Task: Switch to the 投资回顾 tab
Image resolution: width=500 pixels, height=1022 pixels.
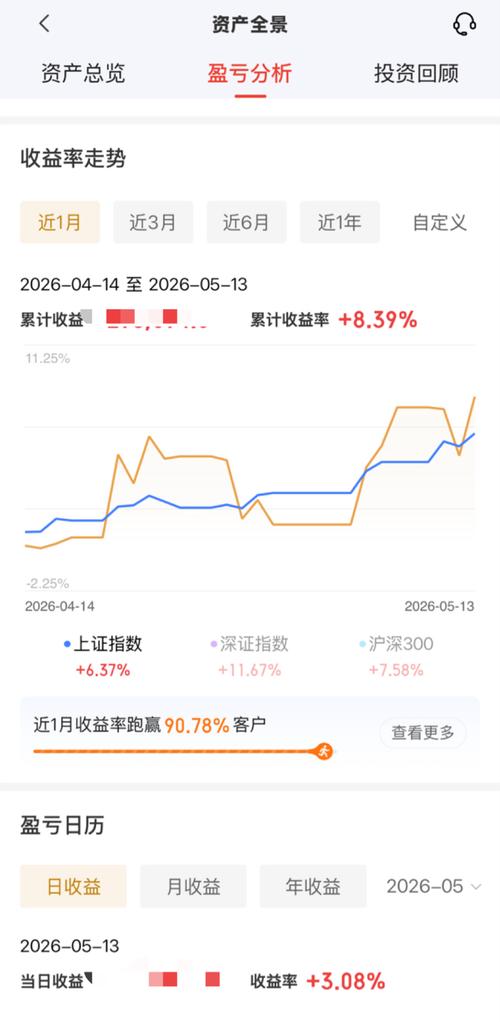Action: [417, 73]
